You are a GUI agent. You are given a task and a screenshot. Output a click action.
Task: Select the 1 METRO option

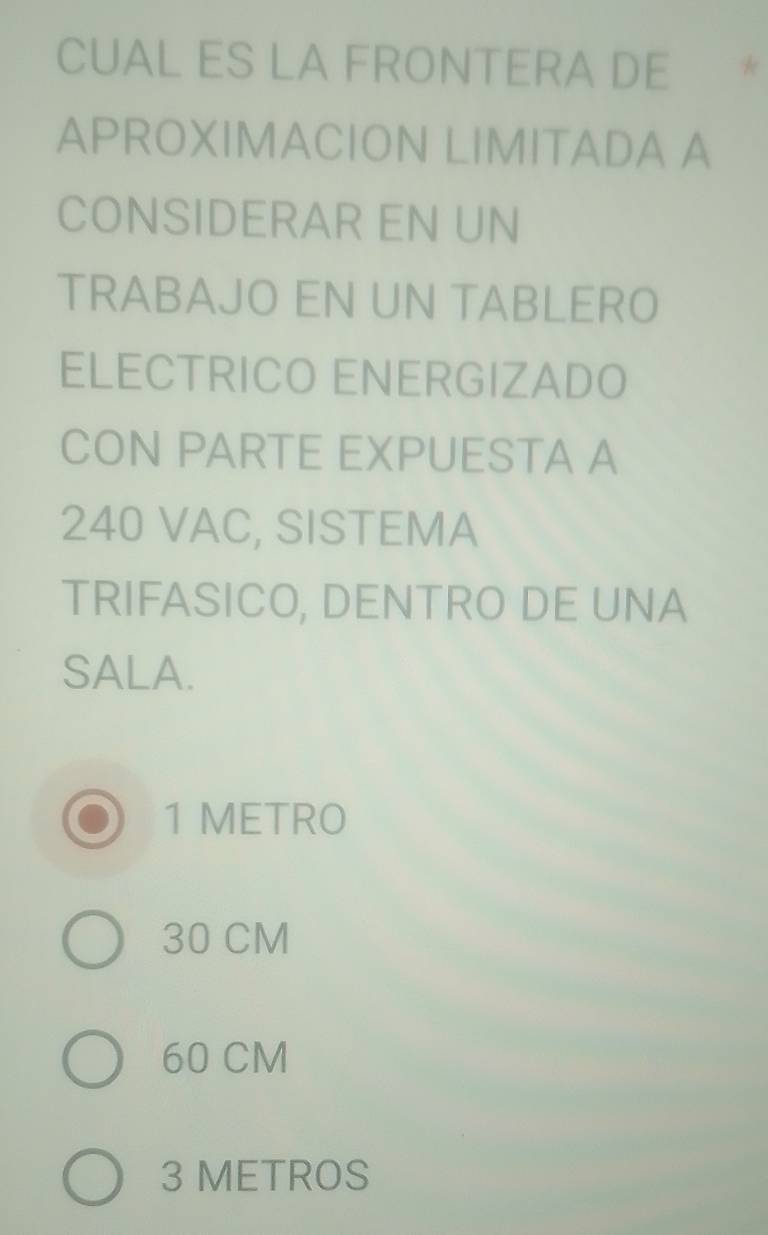tap(94, 820)
